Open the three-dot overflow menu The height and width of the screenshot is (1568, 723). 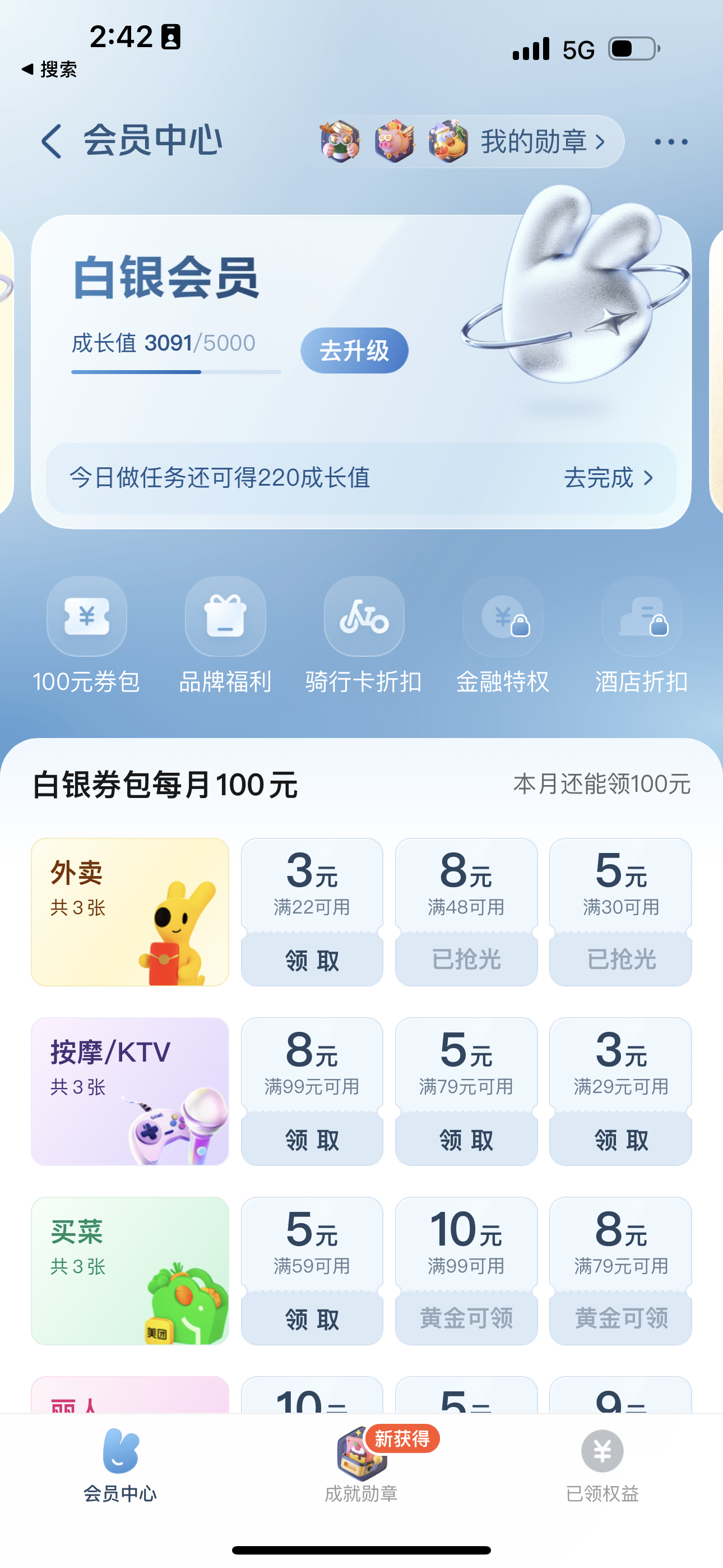[x=671, y=142]
